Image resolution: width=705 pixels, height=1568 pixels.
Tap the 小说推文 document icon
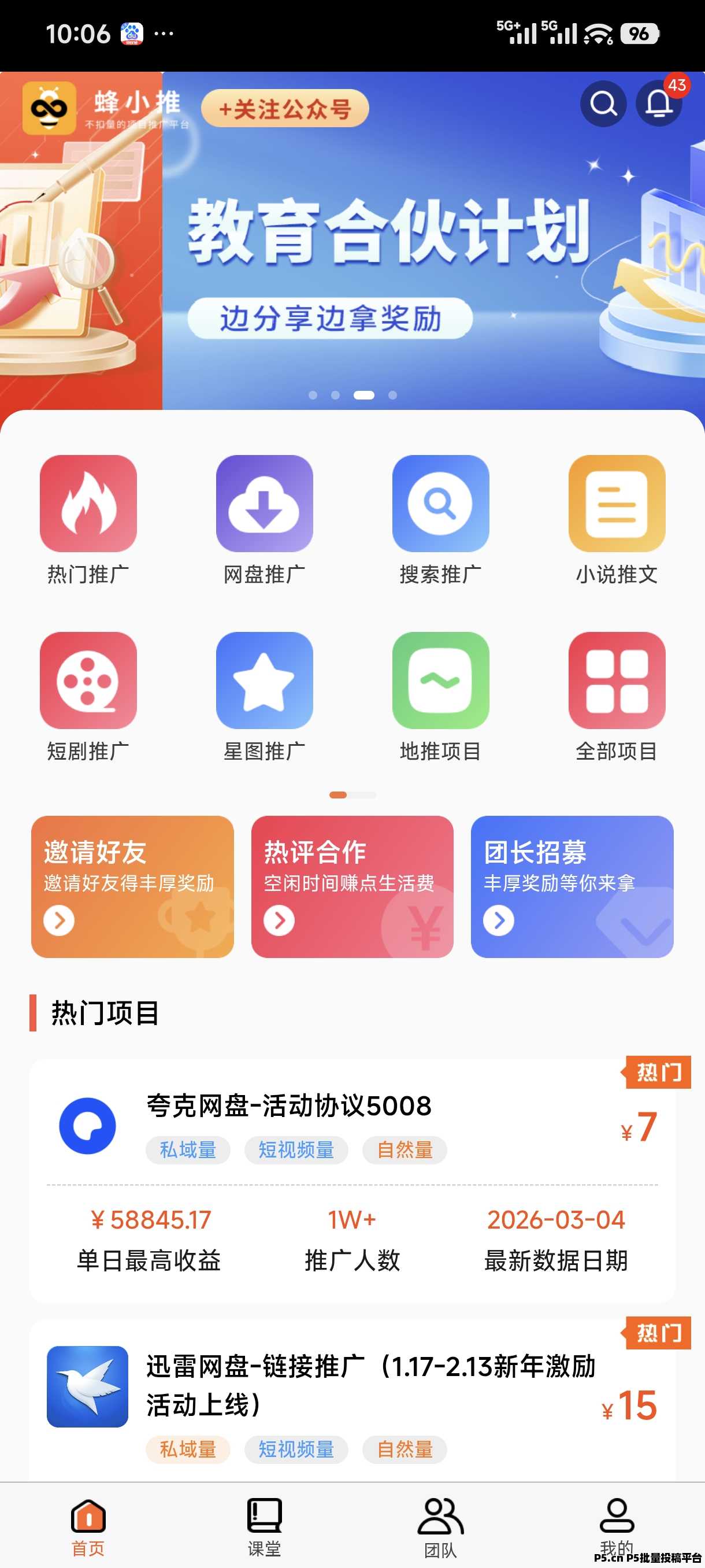pyautogui.click(x=615, y=504)
